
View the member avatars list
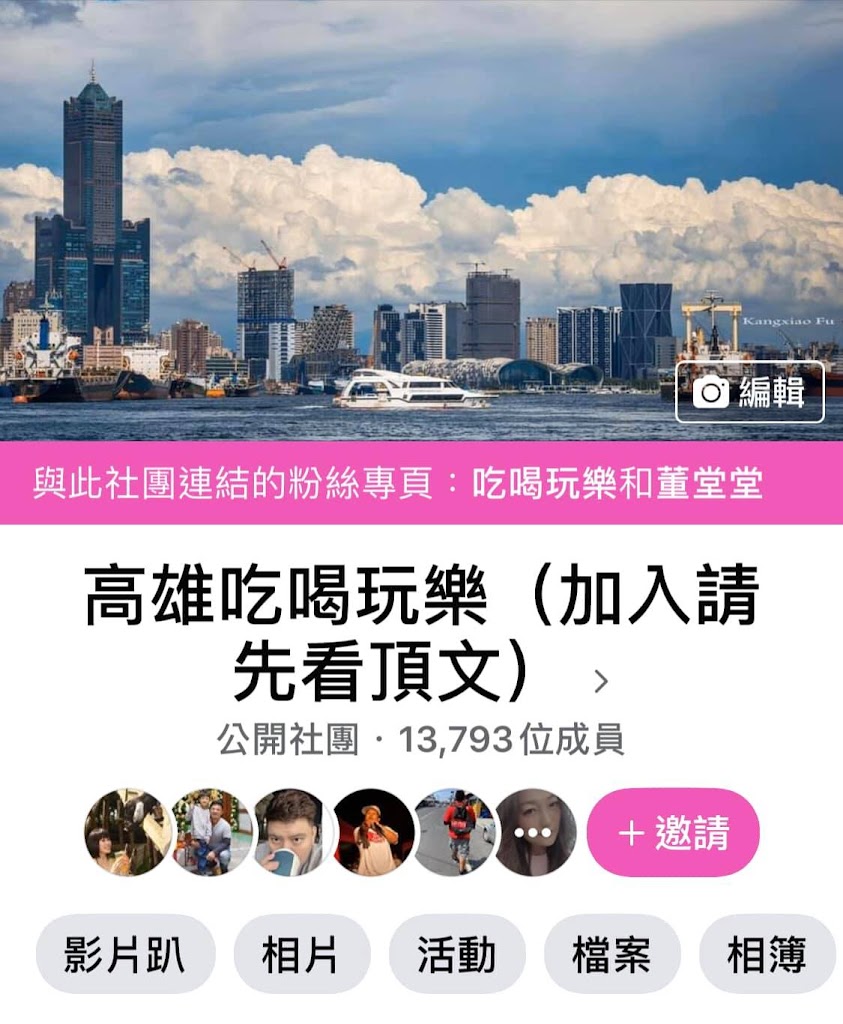point(330,832)
